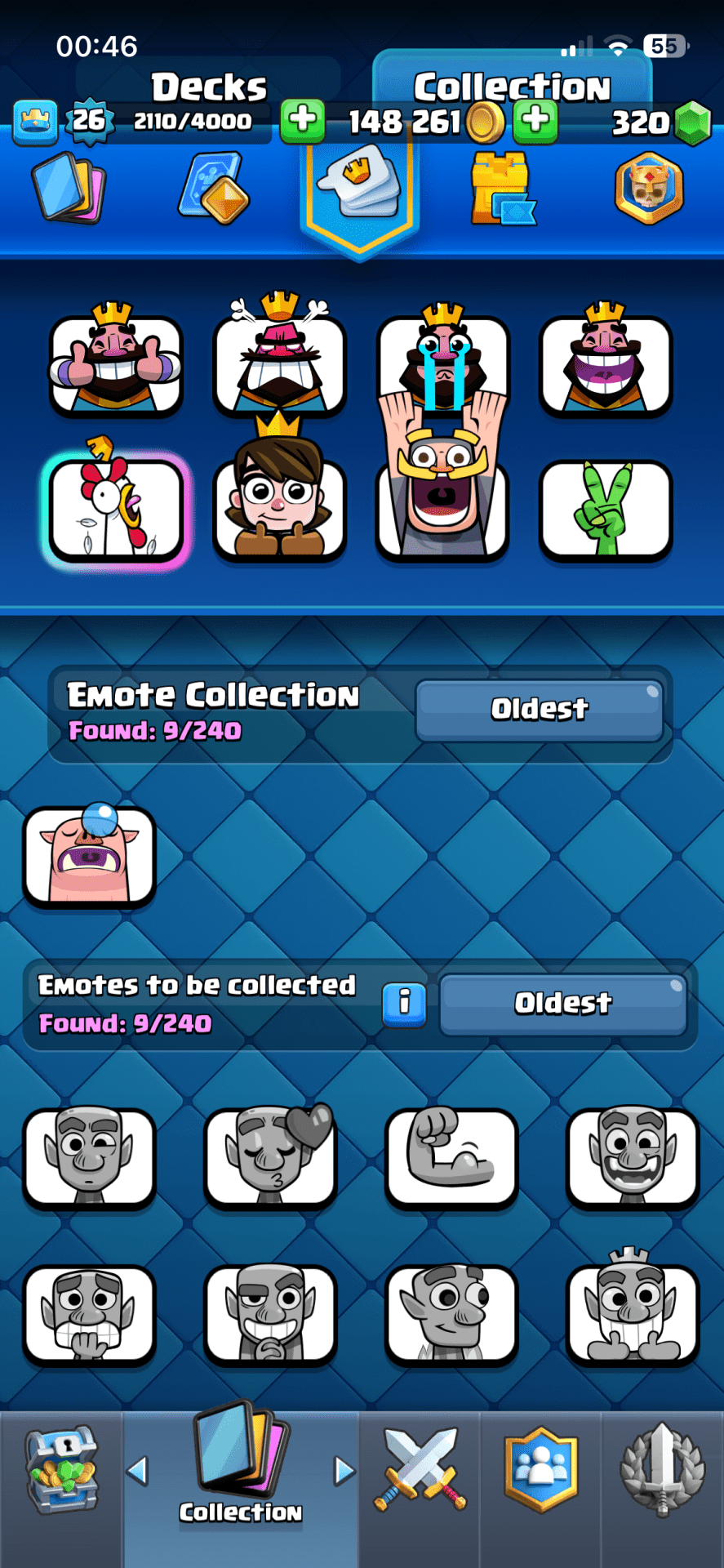
Task: View the locked flexing arm emote
Action: pyautogui.click(x=451, y=1156)
